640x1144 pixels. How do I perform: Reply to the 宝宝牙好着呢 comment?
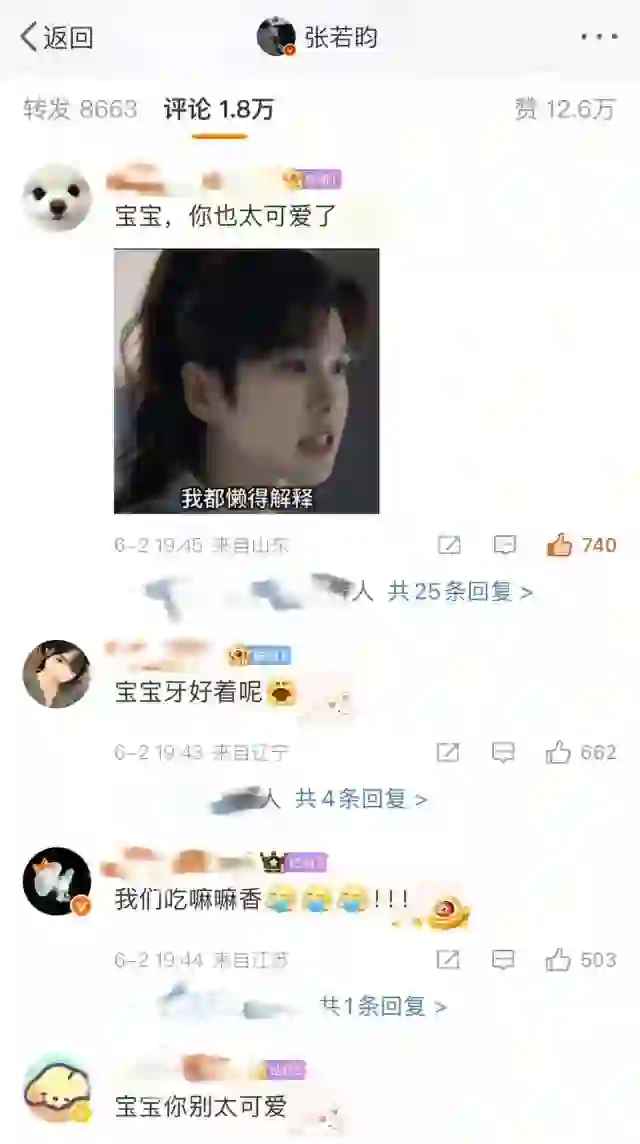pyautogui.click(x=504, y=752)
